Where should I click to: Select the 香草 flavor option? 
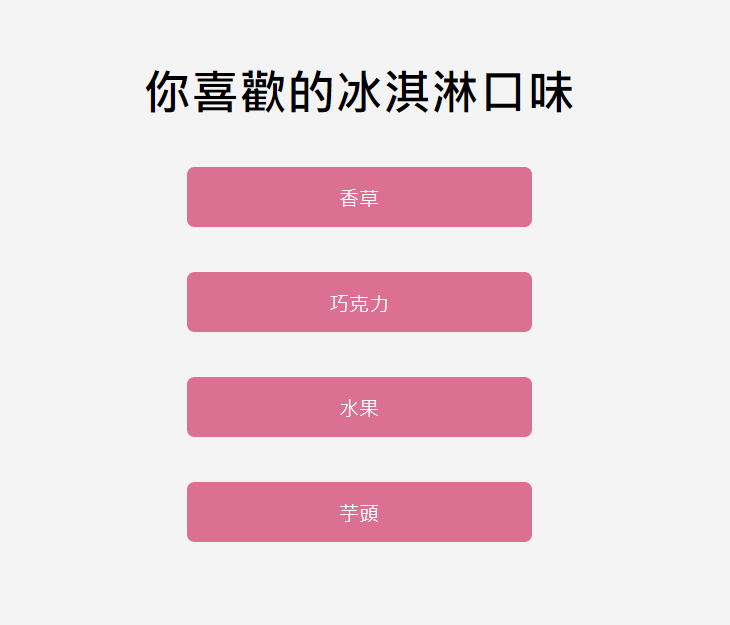coord(359,197)
